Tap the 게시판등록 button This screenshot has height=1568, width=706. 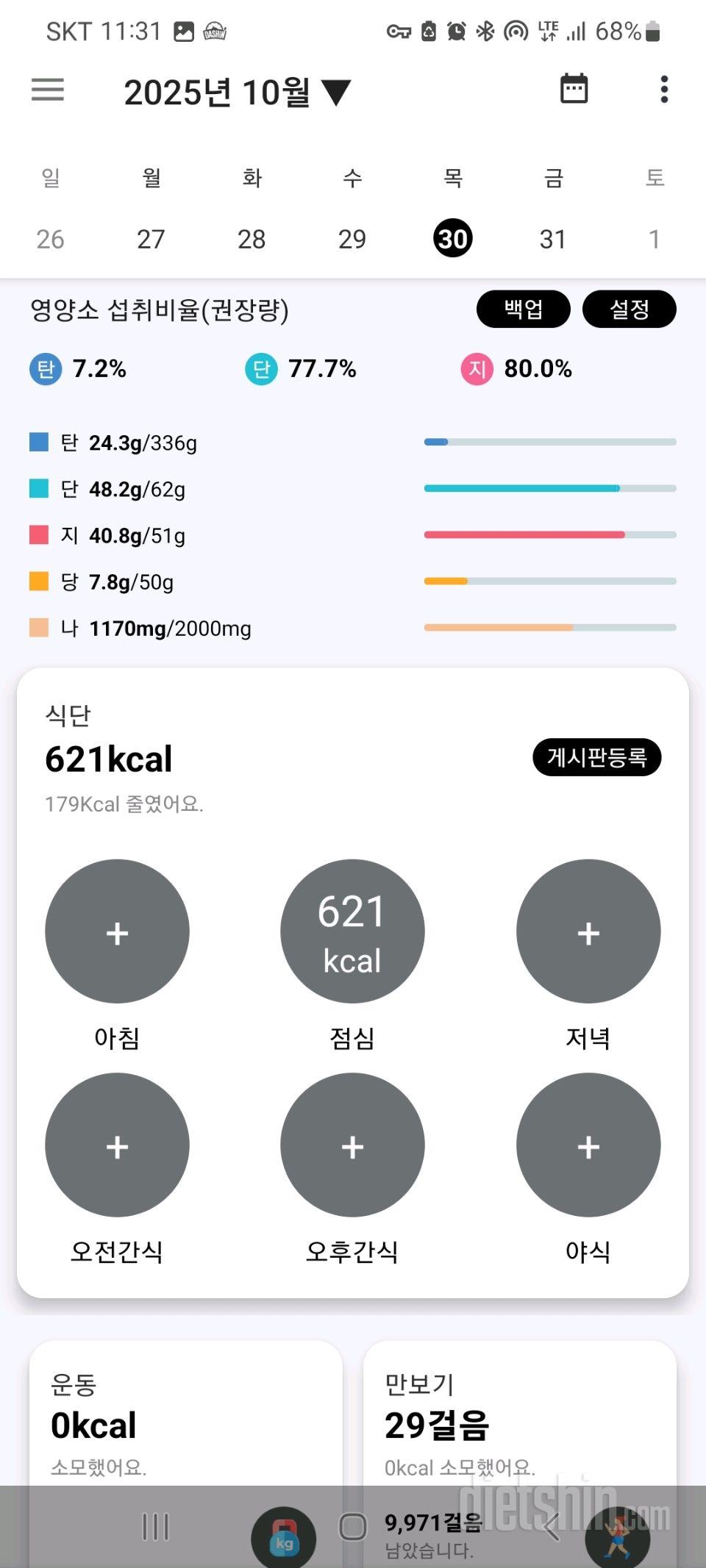pos(596,757)
